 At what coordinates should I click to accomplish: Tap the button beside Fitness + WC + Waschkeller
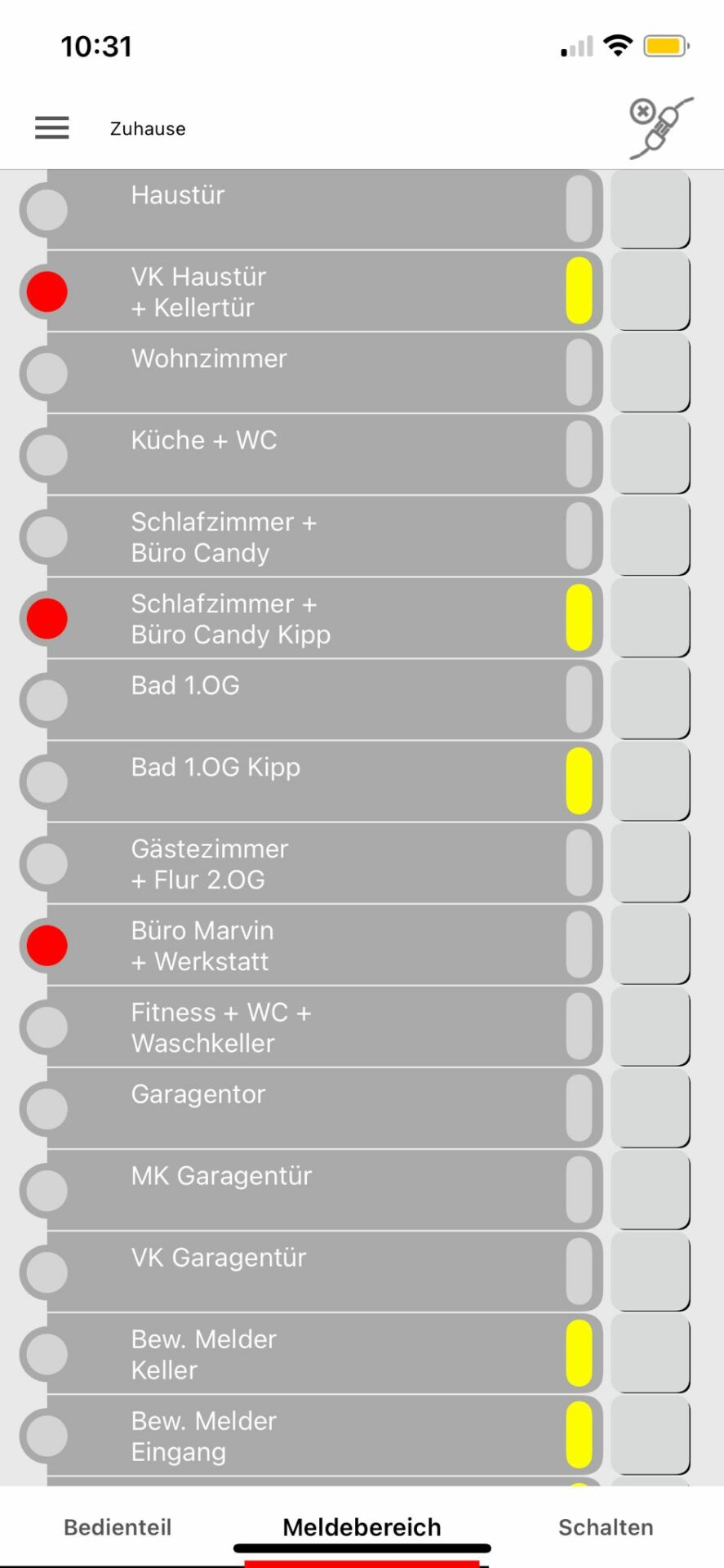coord(650,1027)
